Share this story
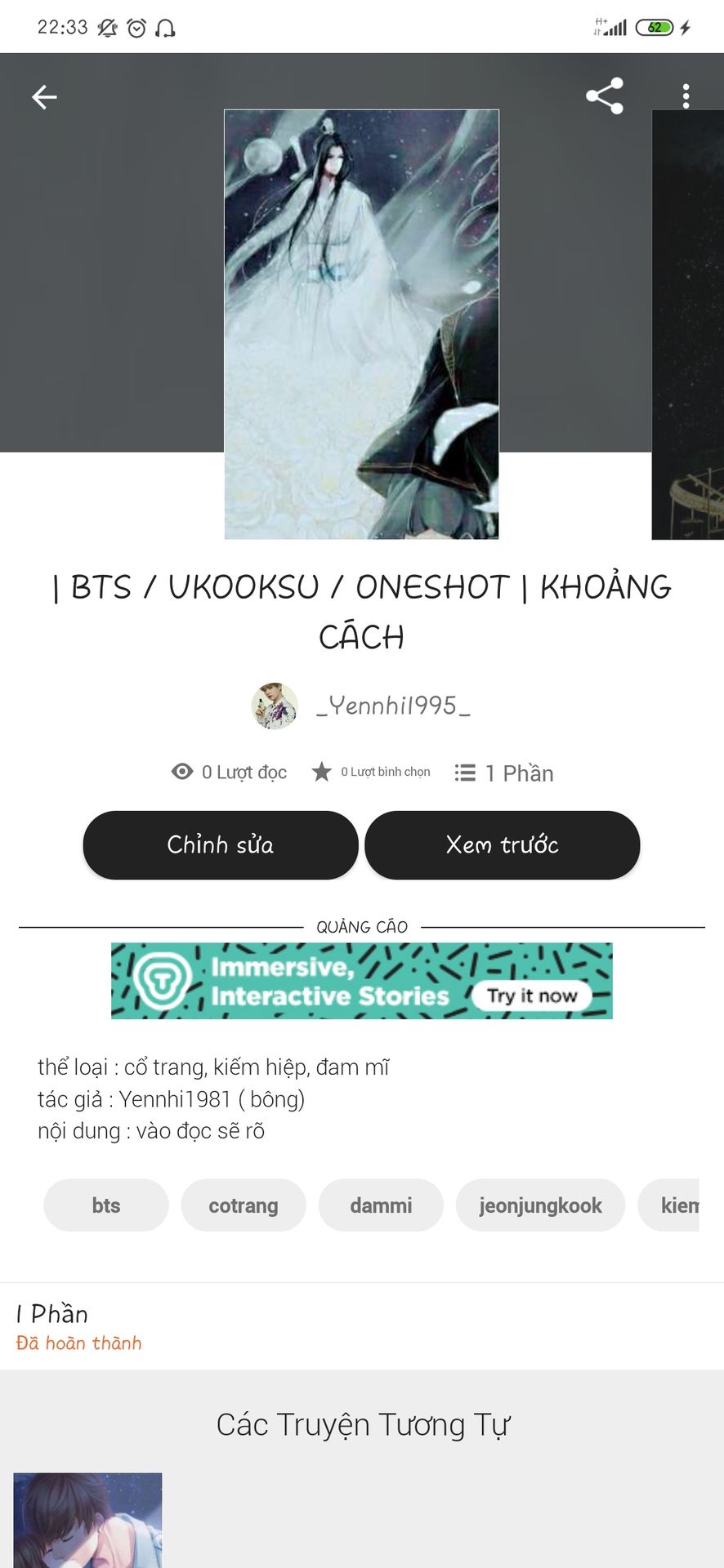This screenshot has height=1568, width=724. pyautogui.click(x=605, y=96)
